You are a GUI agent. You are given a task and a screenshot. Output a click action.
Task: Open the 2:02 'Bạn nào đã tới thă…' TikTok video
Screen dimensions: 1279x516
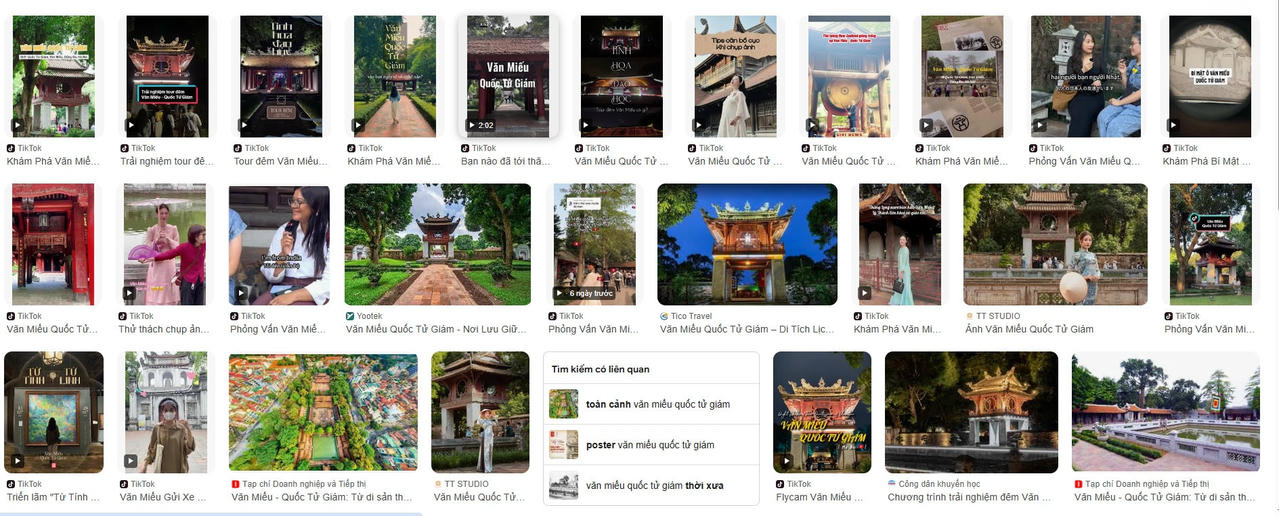(508, 76)
